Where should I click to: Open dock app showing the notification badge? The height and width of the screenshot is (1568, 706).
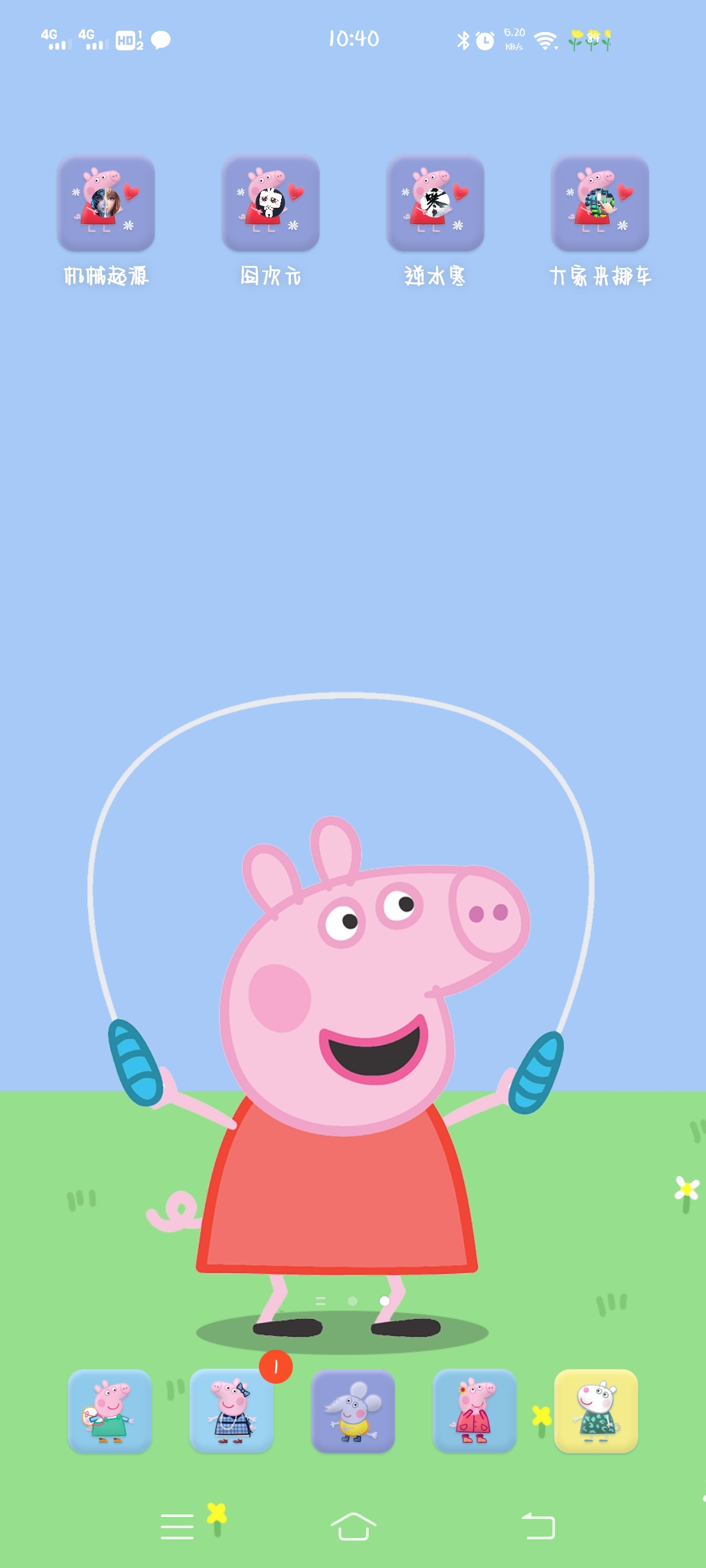(231, 1411)
